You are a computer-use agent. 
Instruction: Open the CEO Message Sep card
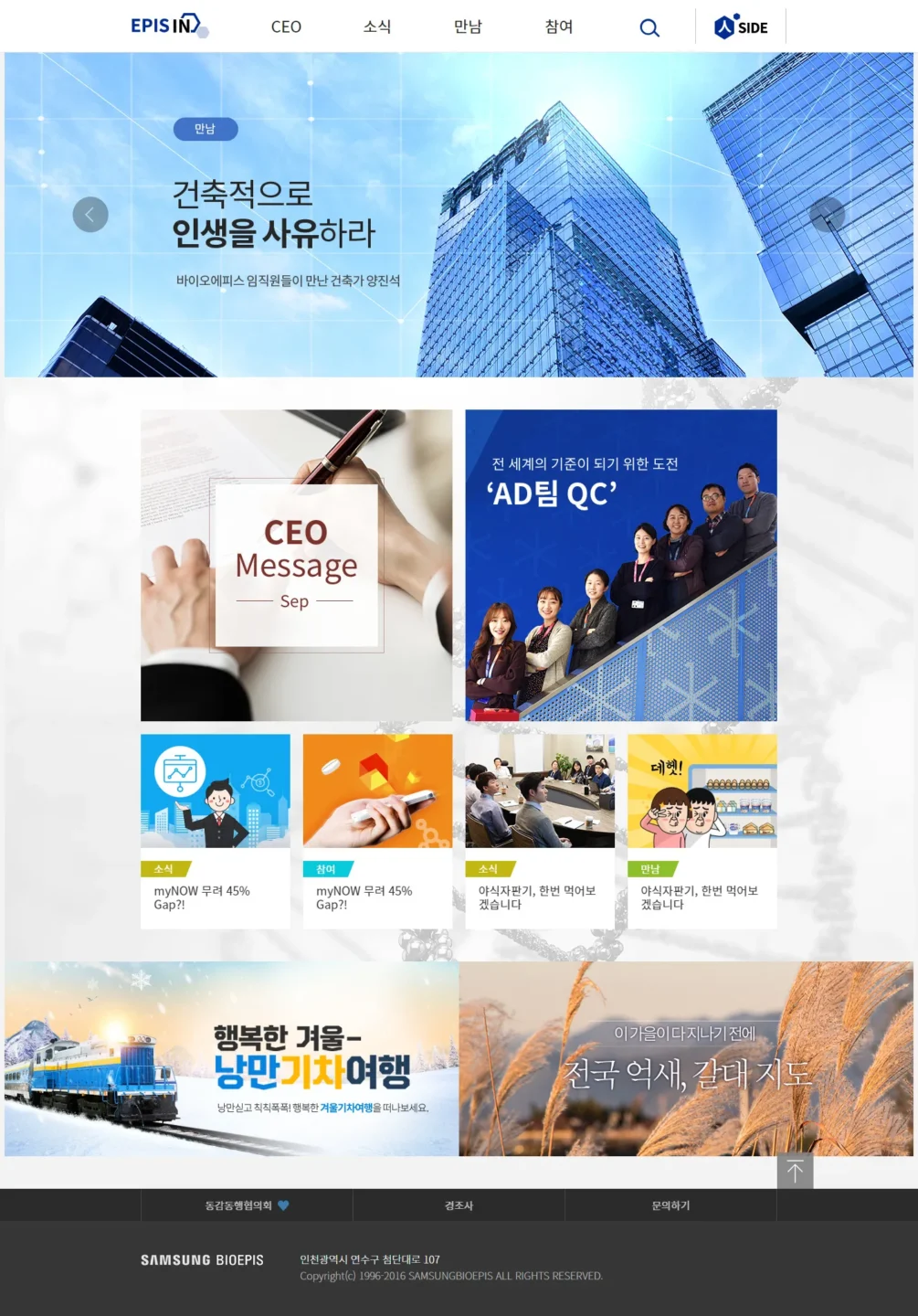pos(296,565)
